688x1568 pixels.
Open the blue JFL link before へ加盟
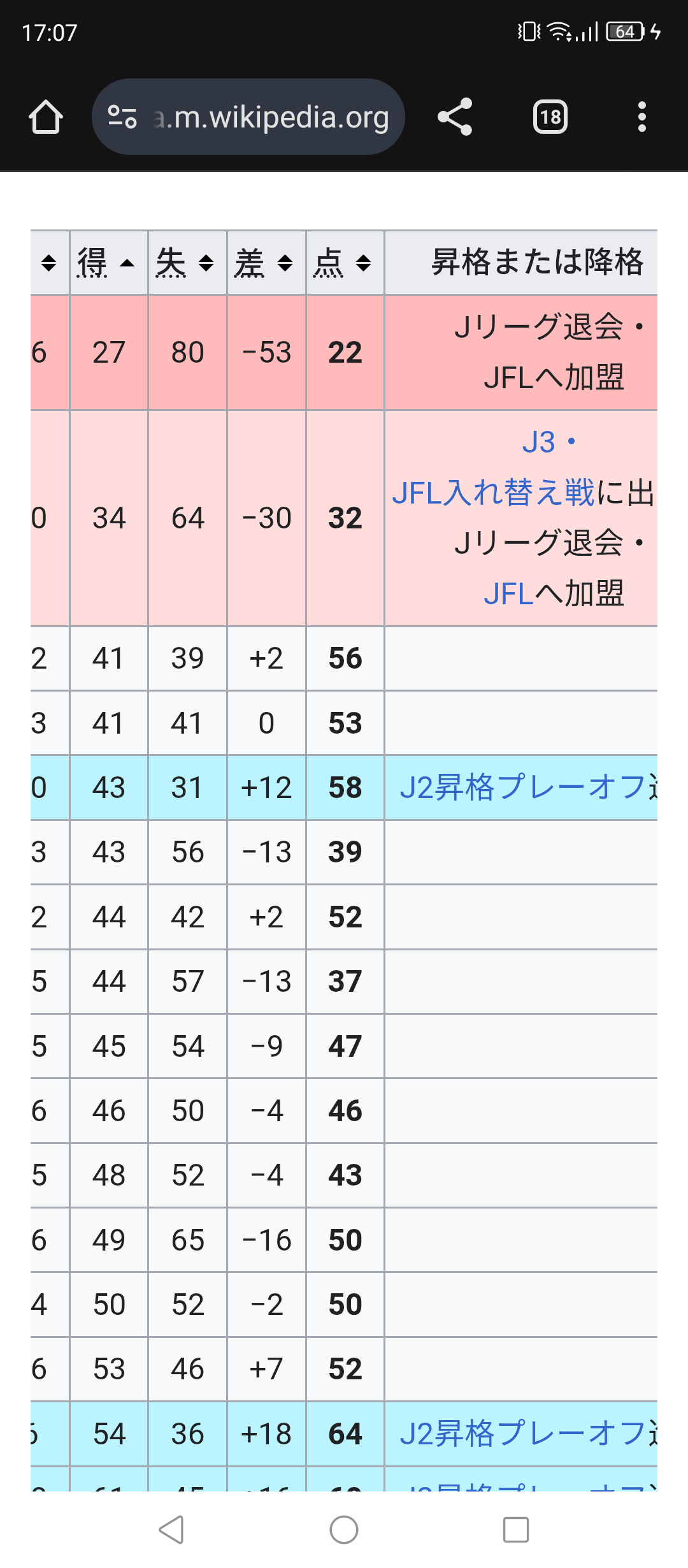click(x=508, y=594)
